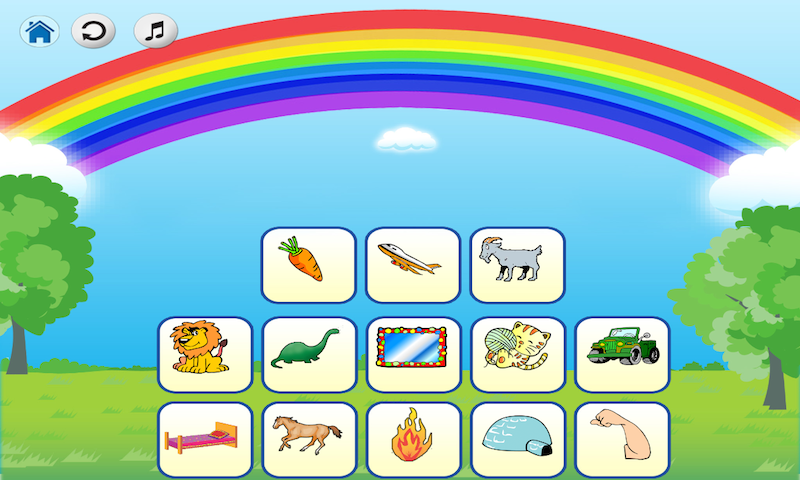
Task: Tap the green jeep card
Action: (x=622, y=354)
